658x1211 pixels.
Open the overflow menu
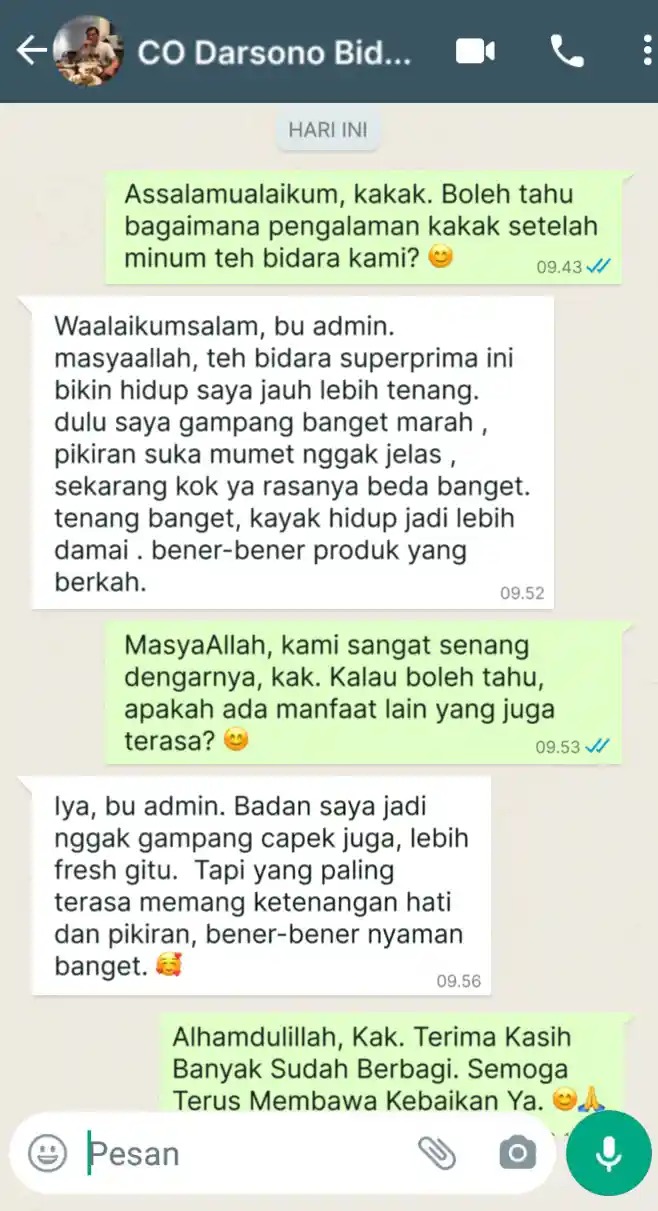click(647, 51)
